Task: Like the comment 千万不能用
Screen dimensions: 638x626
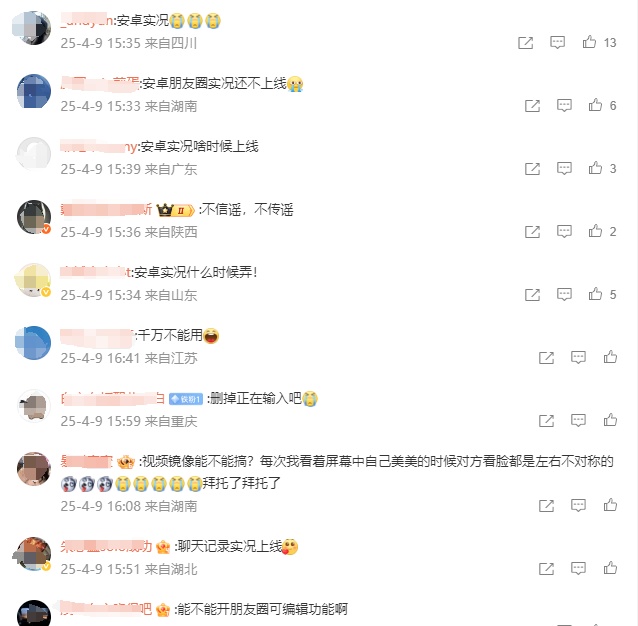Action: tap(611, 357)
